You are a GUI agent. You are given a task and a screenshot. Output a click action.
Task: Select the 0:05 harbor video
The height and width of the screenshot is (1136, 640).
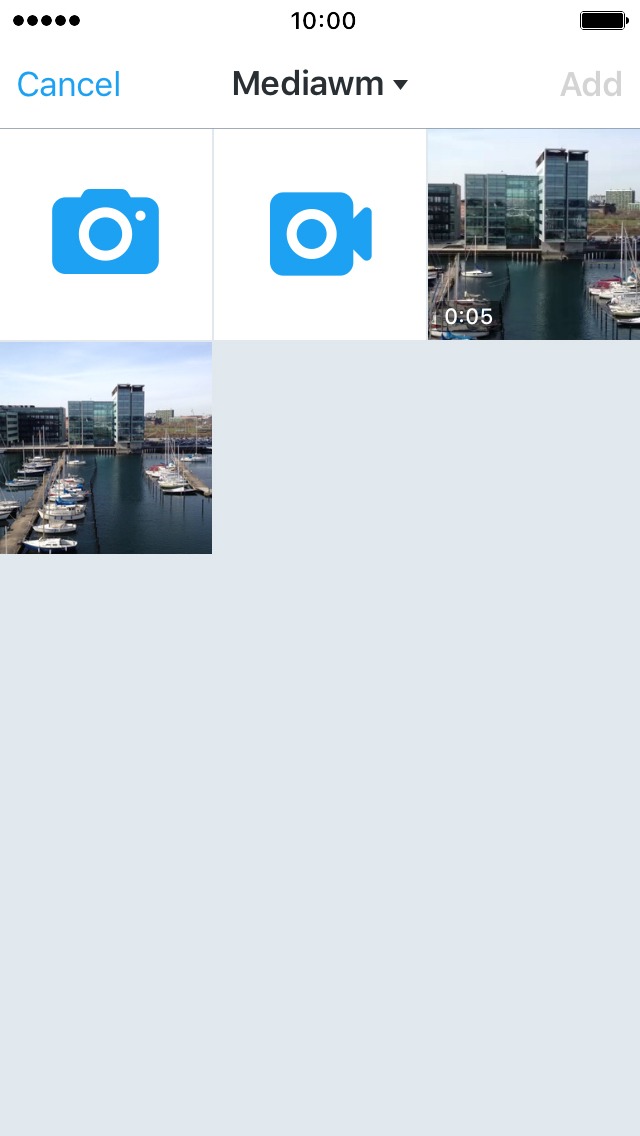coord(534,234)
